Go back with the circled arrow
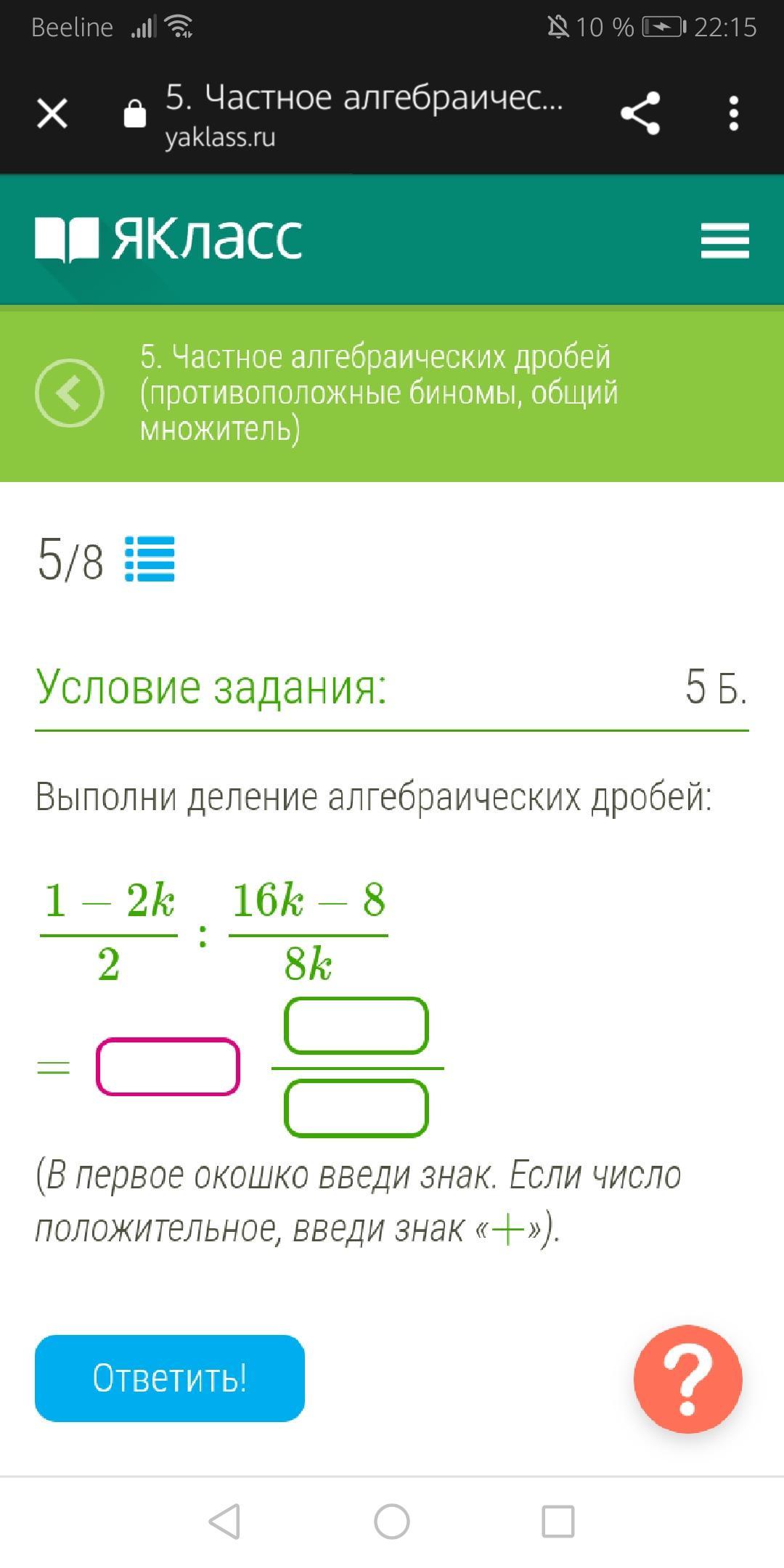The image size is (784, 1568). tap(70, 393)
